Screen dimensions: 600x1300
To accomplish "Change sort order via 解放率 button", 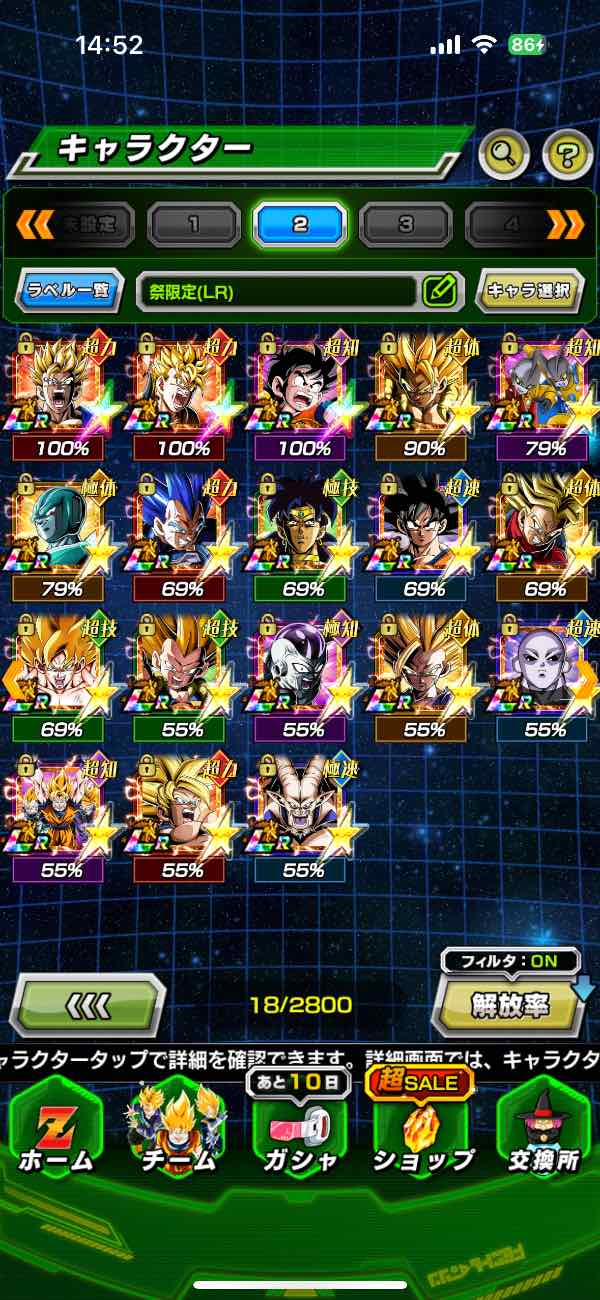I will click(511, 1004).
